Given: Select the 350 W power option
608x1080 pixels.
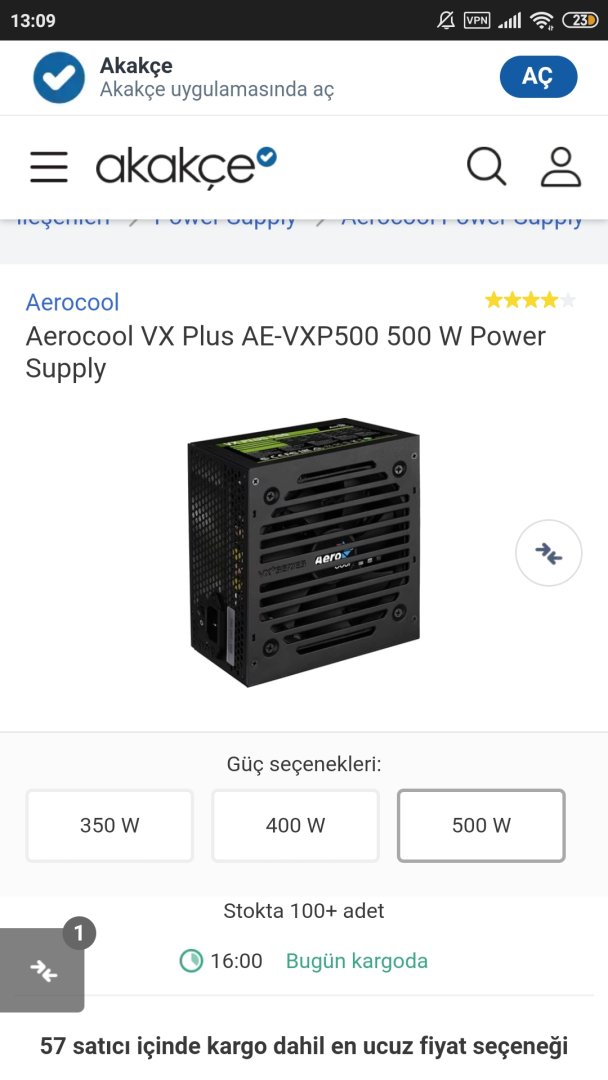Looking at the screenshot, I should click(110, 826).
